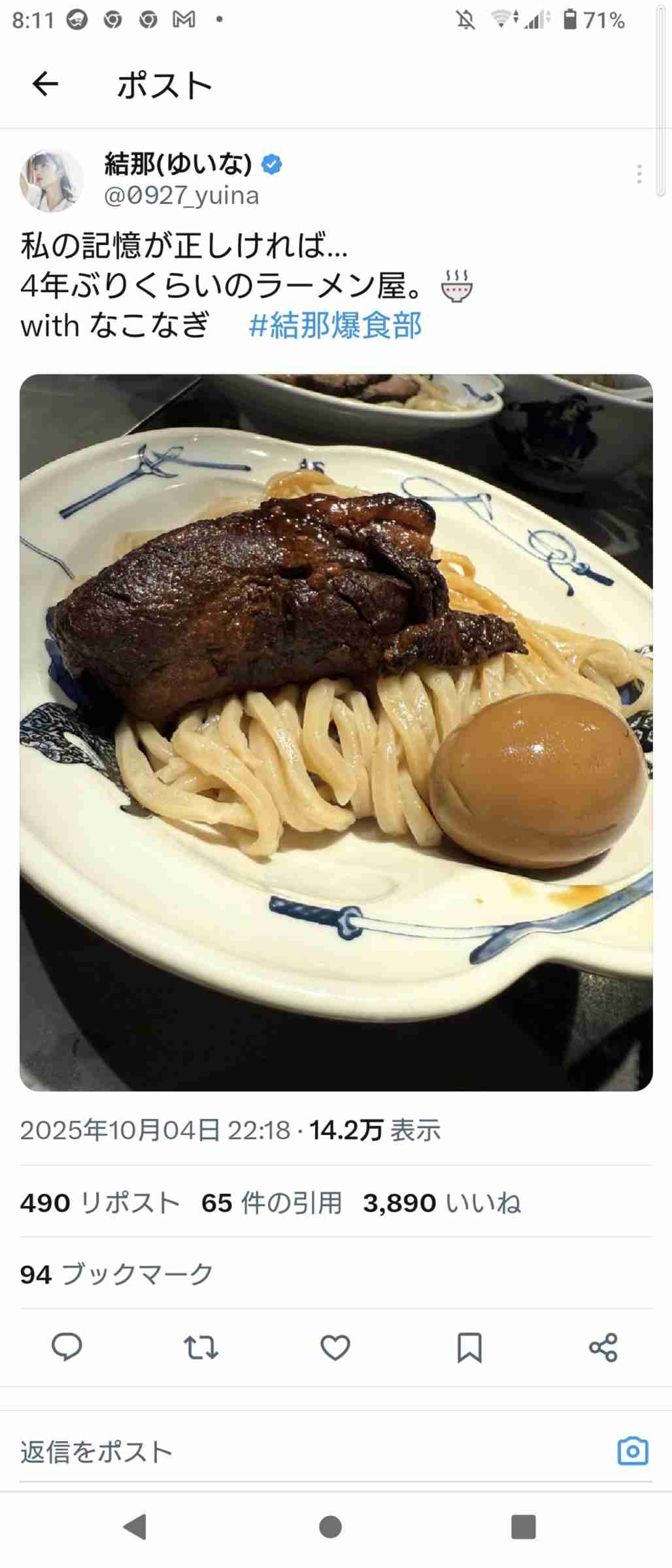672x1568 pixels.
Task: Go to the system home screen
Action: click(330, 1527)
